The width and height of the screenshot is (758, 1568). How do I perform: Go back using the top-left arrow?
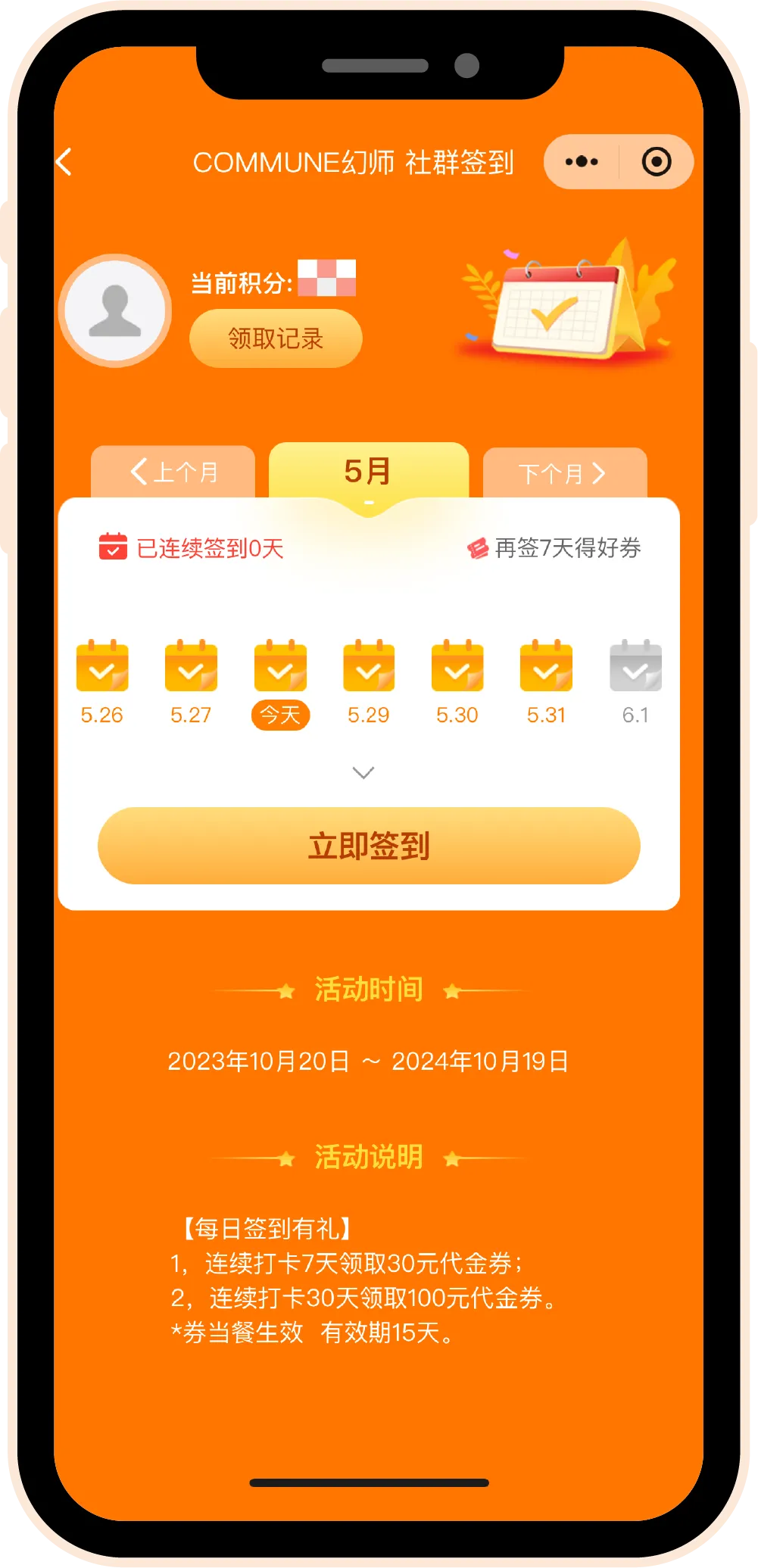(65, 162)
